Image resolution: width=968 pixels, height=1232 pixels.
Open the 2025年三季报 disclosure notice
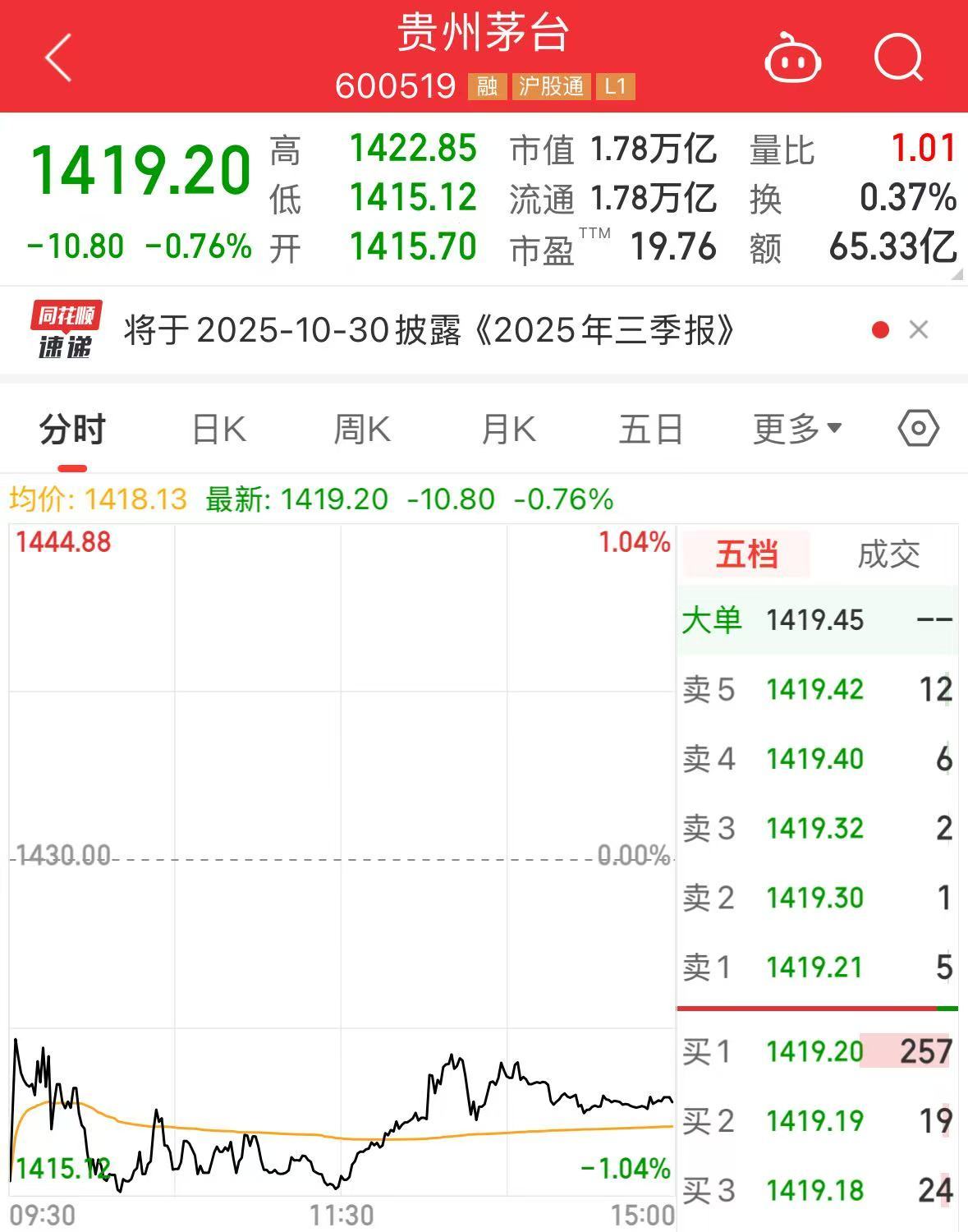point(429,331)
